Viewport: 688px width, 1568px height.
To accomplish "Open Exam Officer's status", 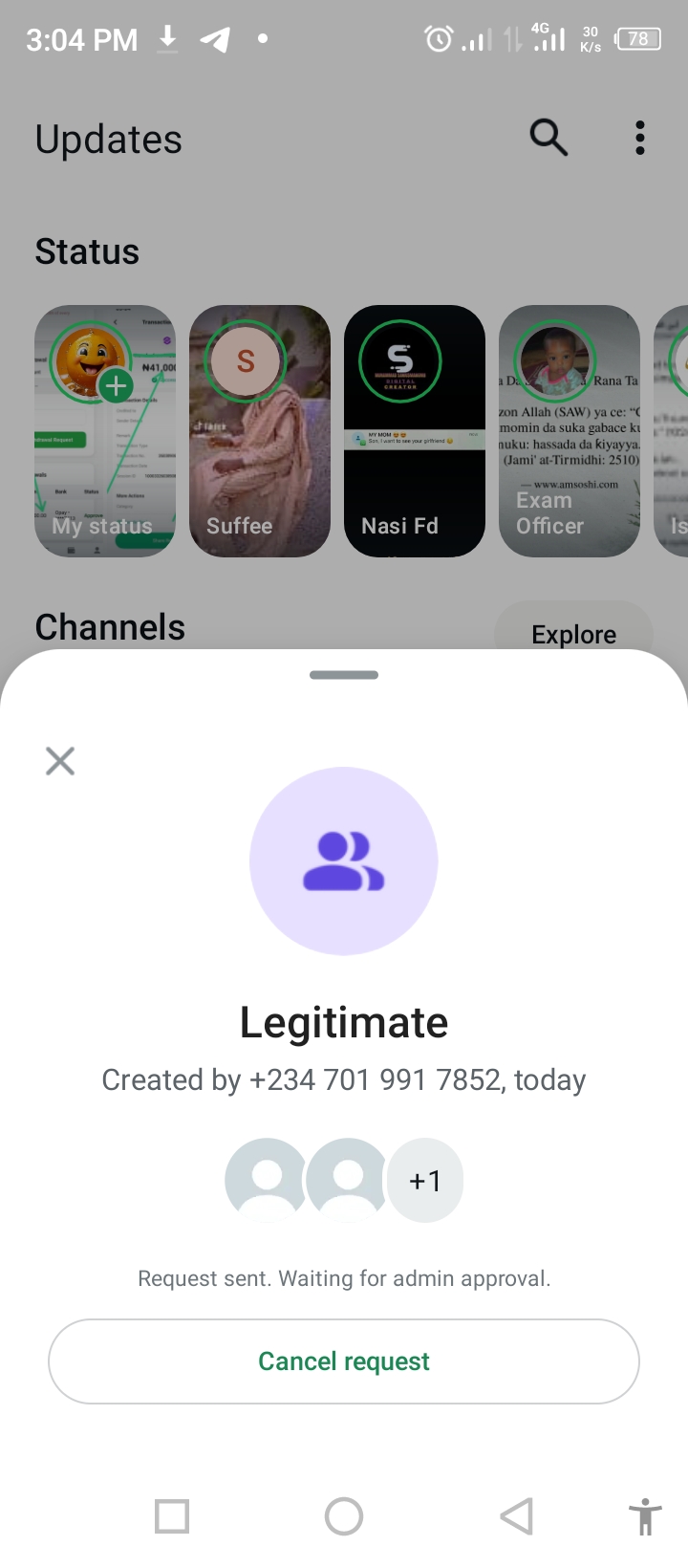I will pos(570,431).
